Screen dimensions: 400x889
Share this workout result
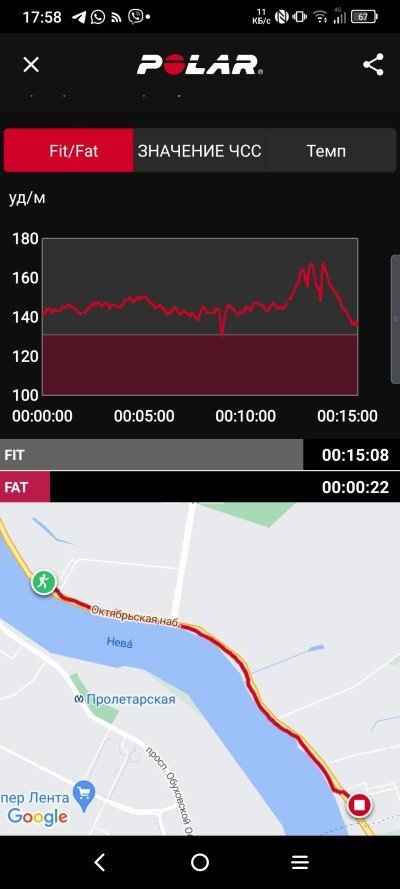pyautogui.click(x=373, y=65)
